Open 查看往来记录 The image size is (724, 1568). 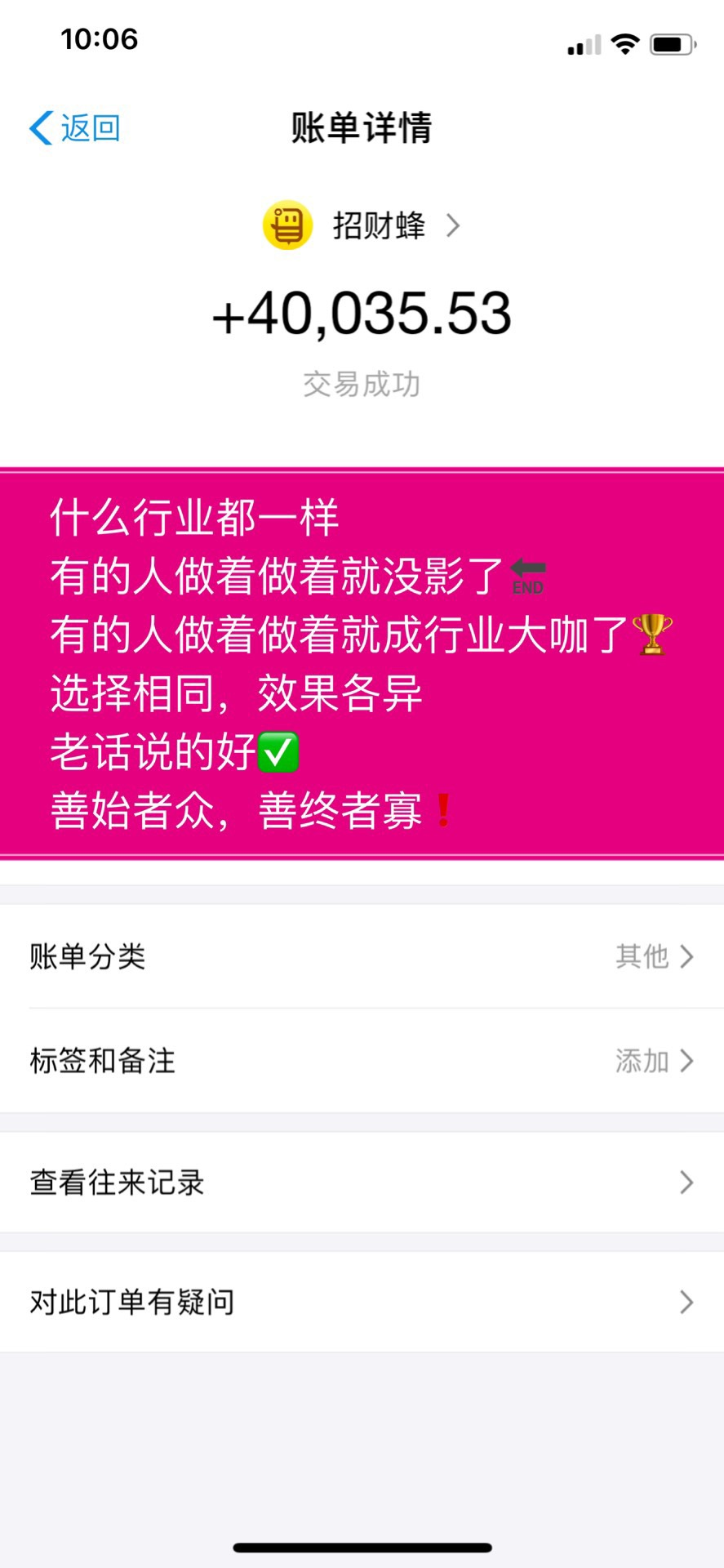pyautogui.click(x=362, y=1183)
